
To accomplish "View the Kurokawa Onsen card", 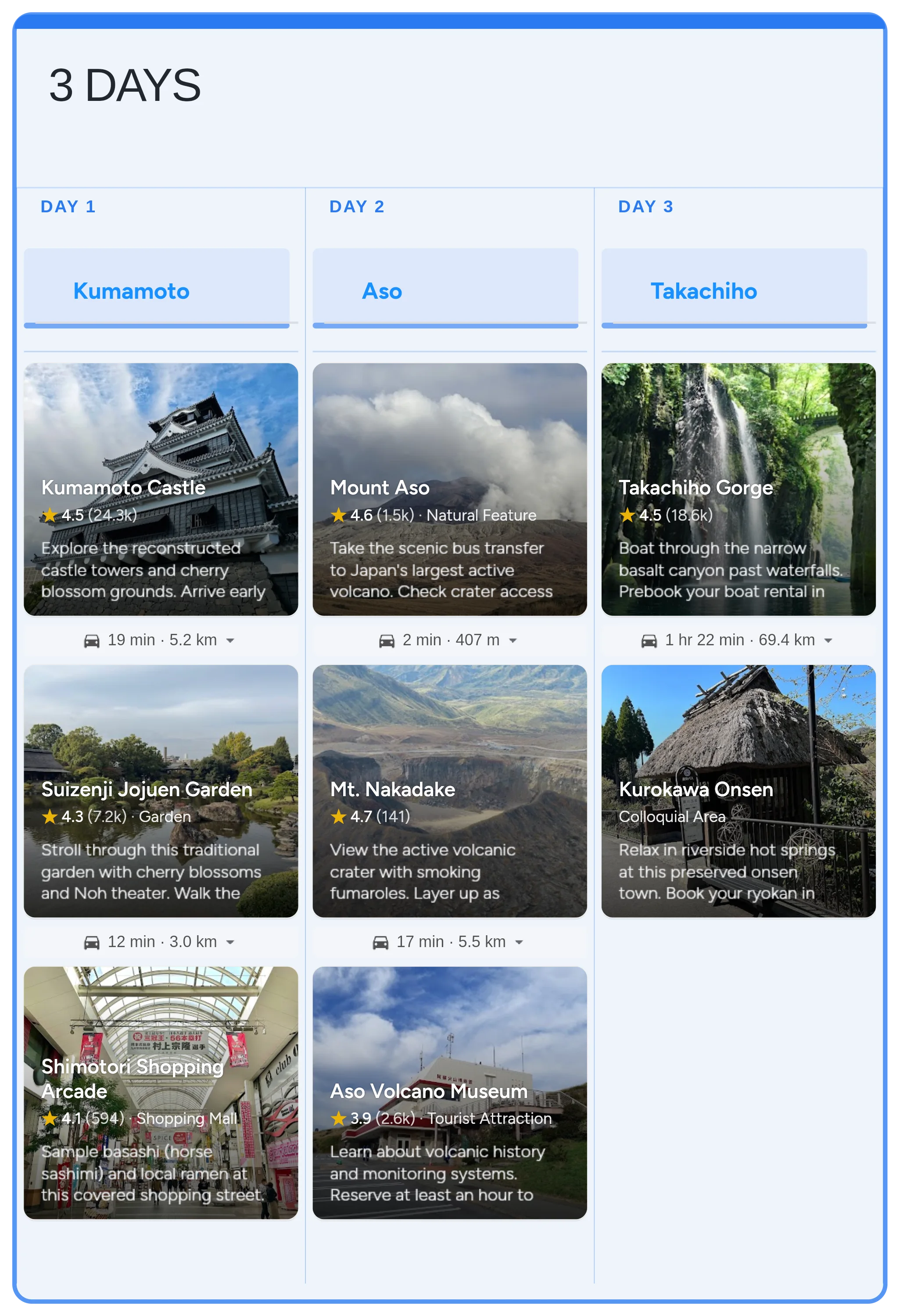I will (739, 790).
